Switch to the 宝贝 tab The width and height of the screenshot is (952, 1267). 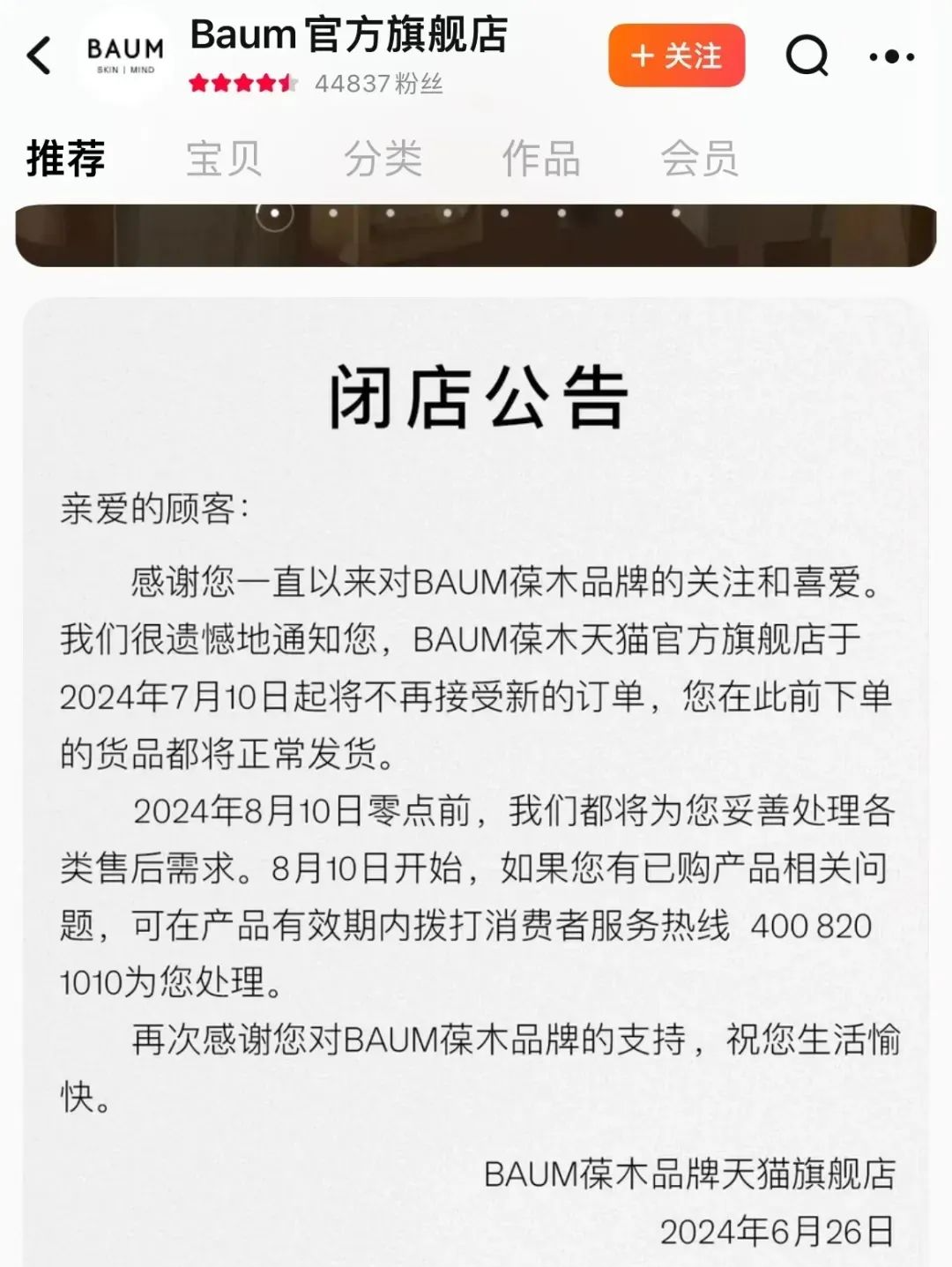tap(224, 160)
